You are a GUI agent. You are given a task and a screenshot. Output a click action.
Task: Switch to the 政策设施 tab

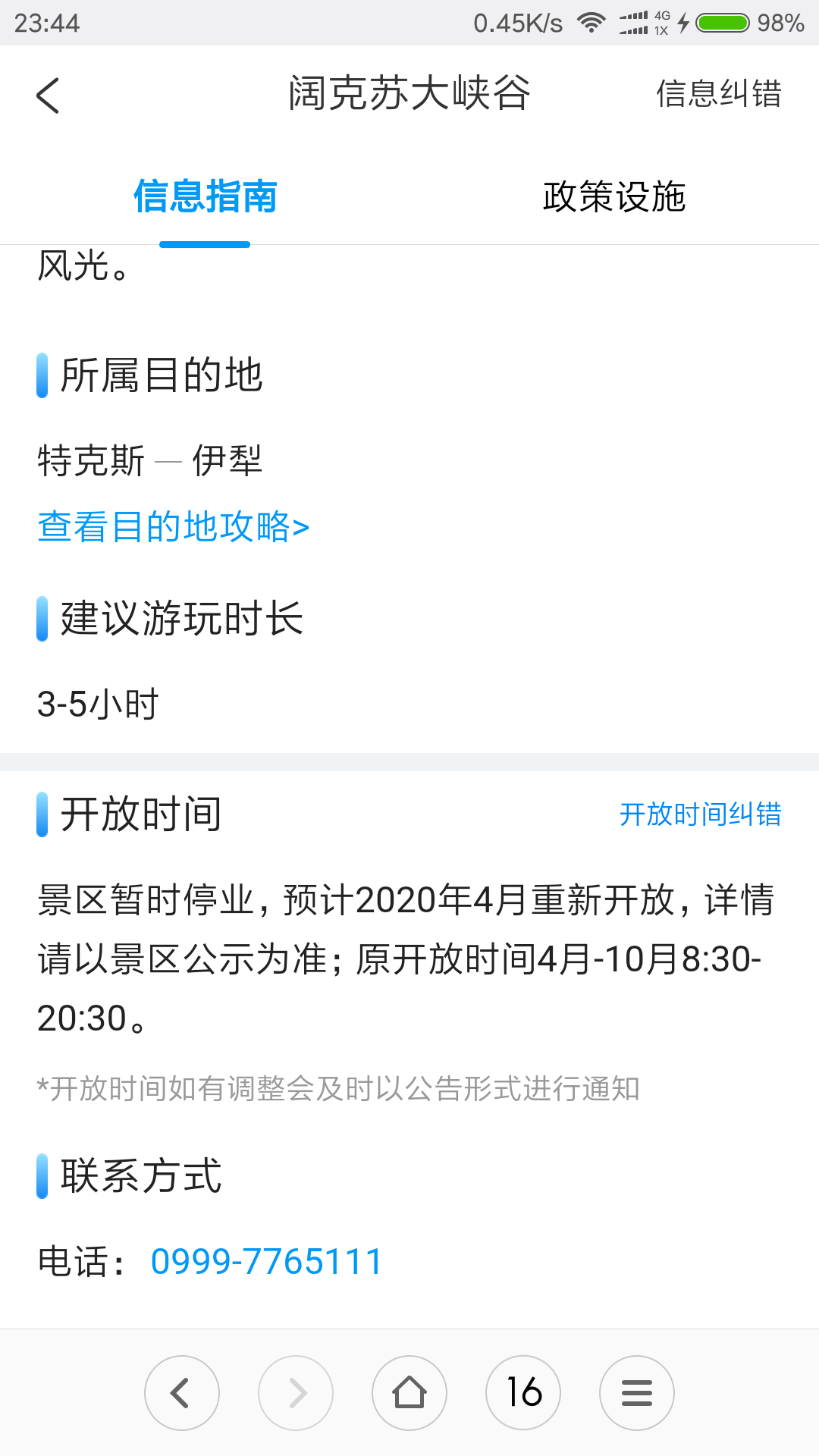(x=614, y=196)
